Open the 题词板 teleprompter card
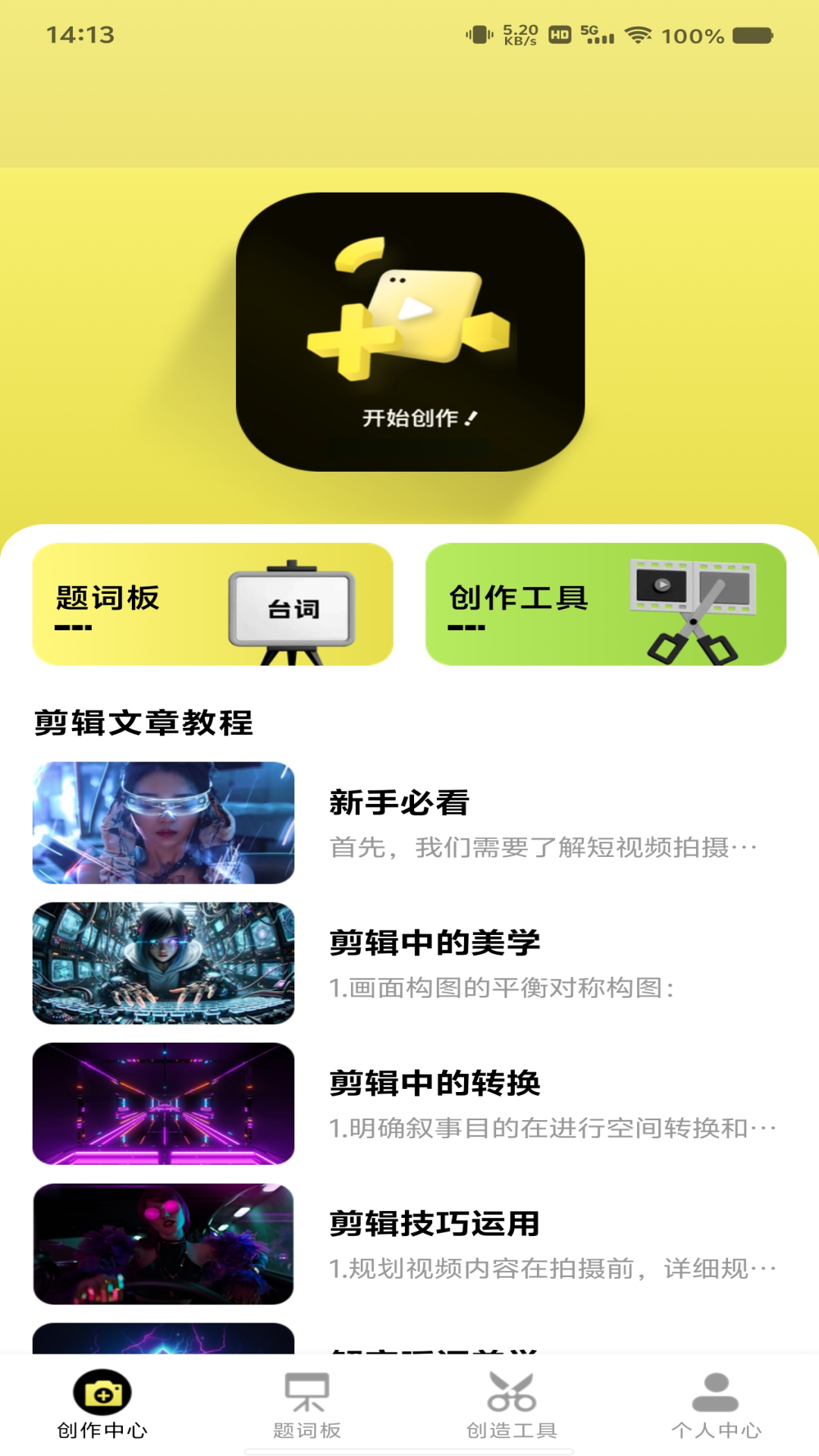This screenshot has height=1456, width=819. (212, 604)
